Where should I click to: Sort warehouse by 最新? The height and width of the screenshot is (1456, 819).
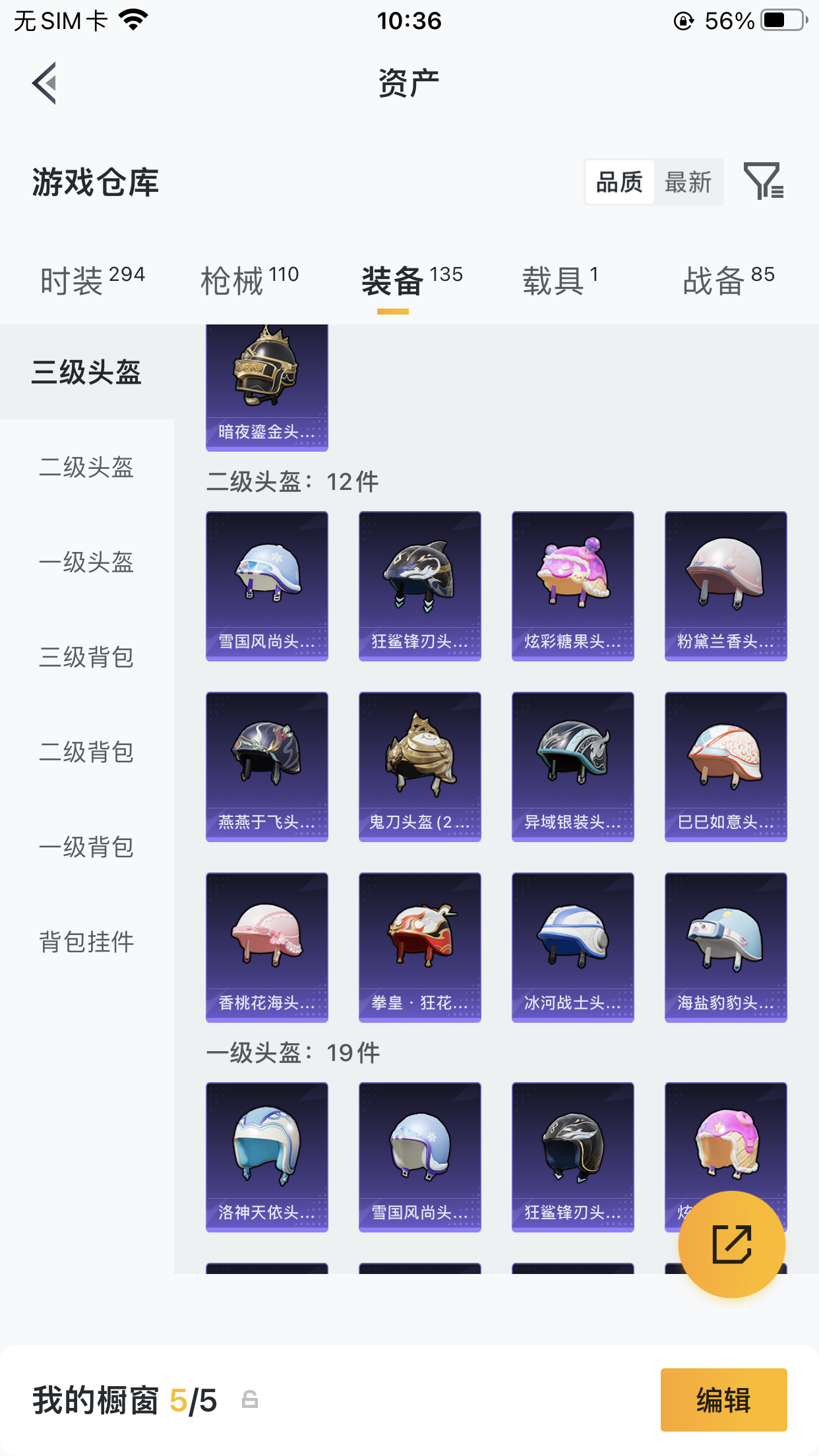(688, 182)
